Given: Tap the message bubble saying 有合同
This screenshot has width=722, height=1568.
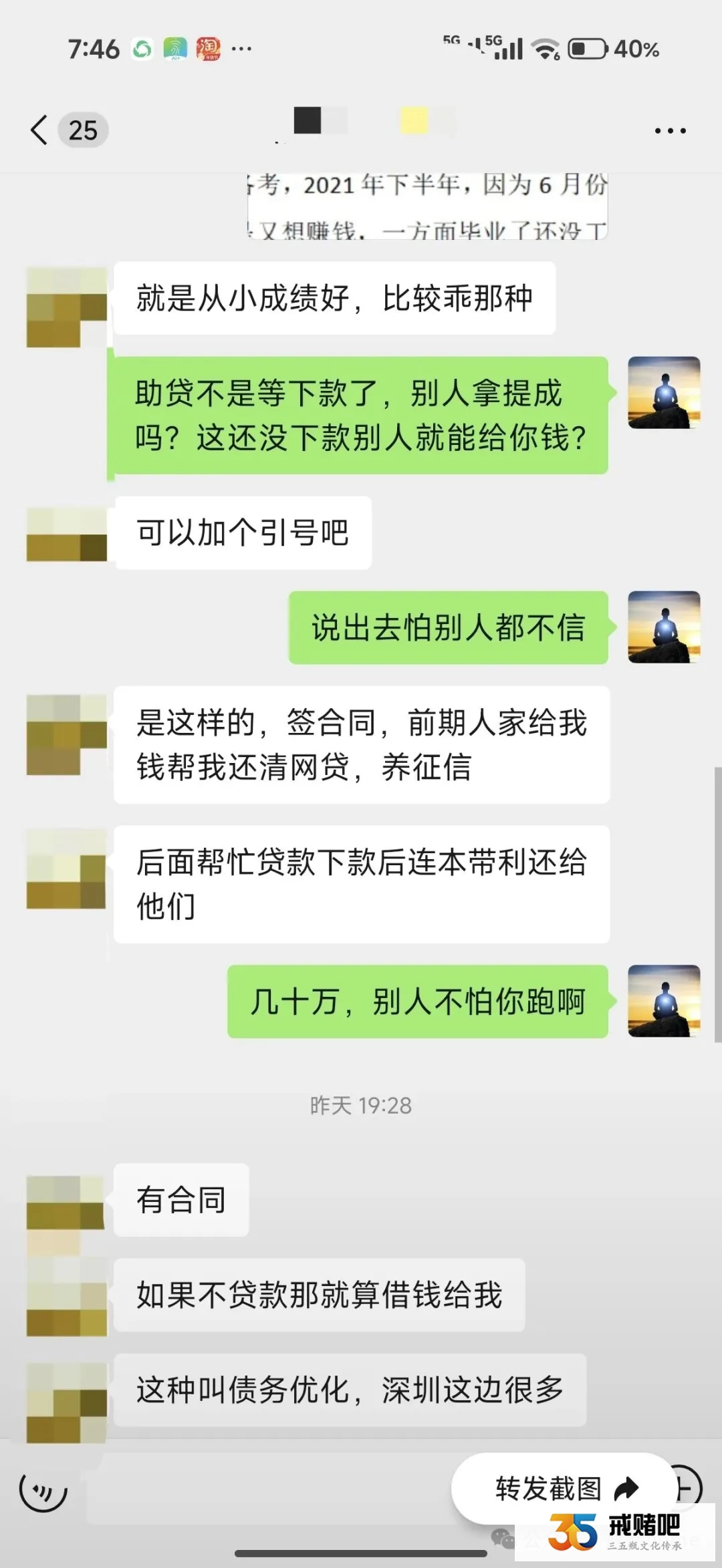Looking at the screenshot, I should (x=180, y=1199).
